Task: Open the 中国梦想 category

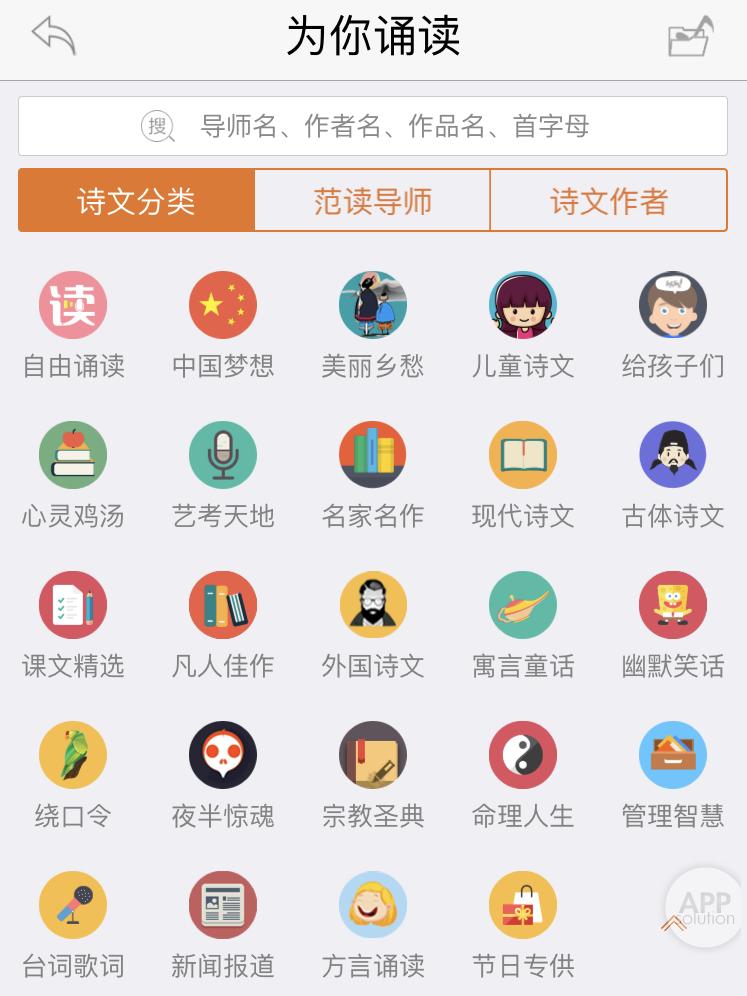Action: pyautogui.click(x=223, y=306)
